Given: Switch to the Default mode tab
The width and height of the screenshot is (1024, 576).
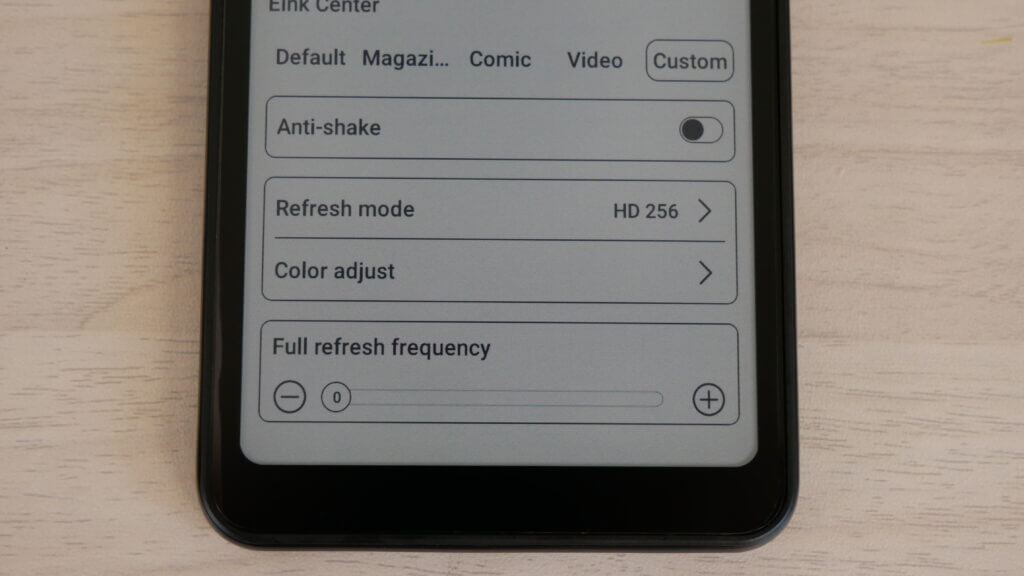Looking at the screenshot, I should [x=310, y=58].
